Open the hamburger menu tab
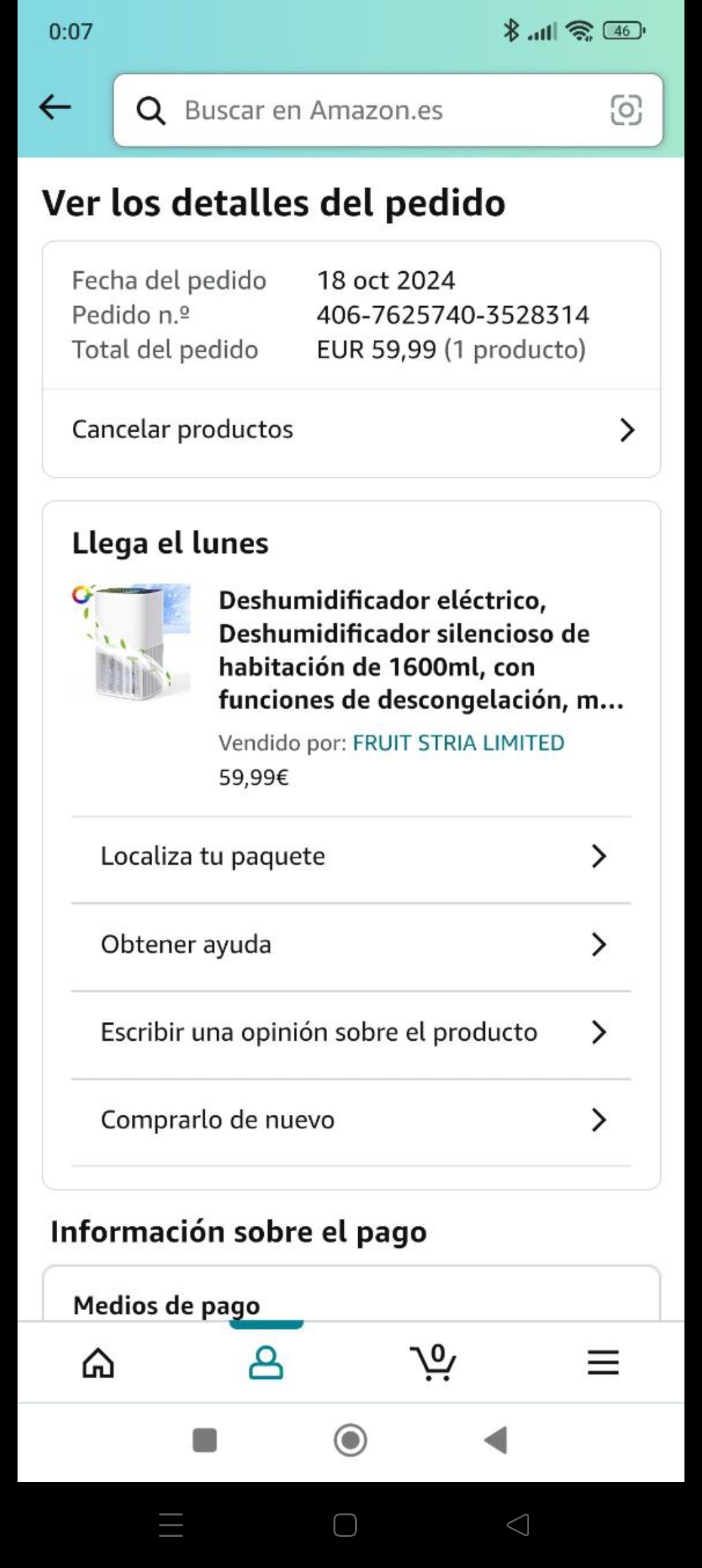Image resolution: width=702 pixels, height=1568 pixels. [603, 1362]
